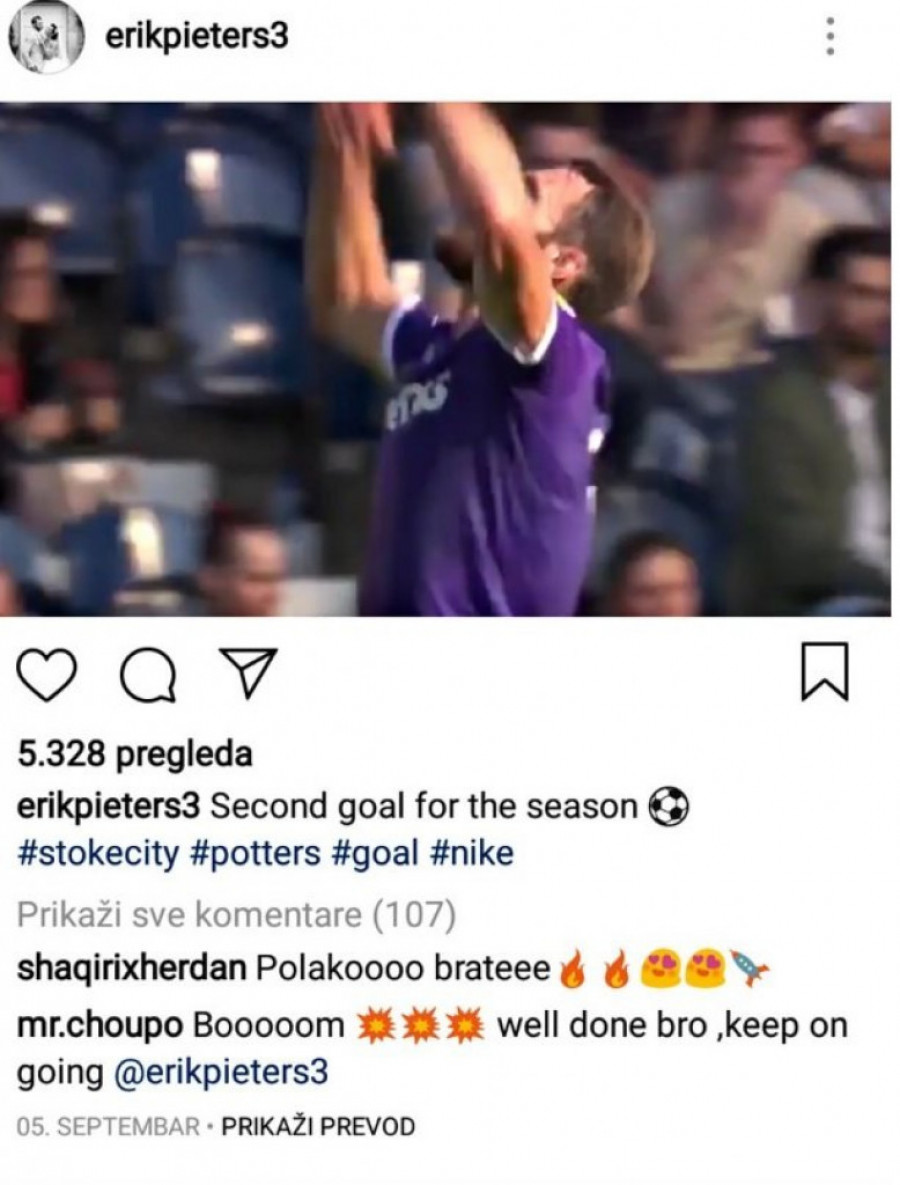Open the #goal hashtag
The width and height of the screenshot is (900, 1185).
375,854
